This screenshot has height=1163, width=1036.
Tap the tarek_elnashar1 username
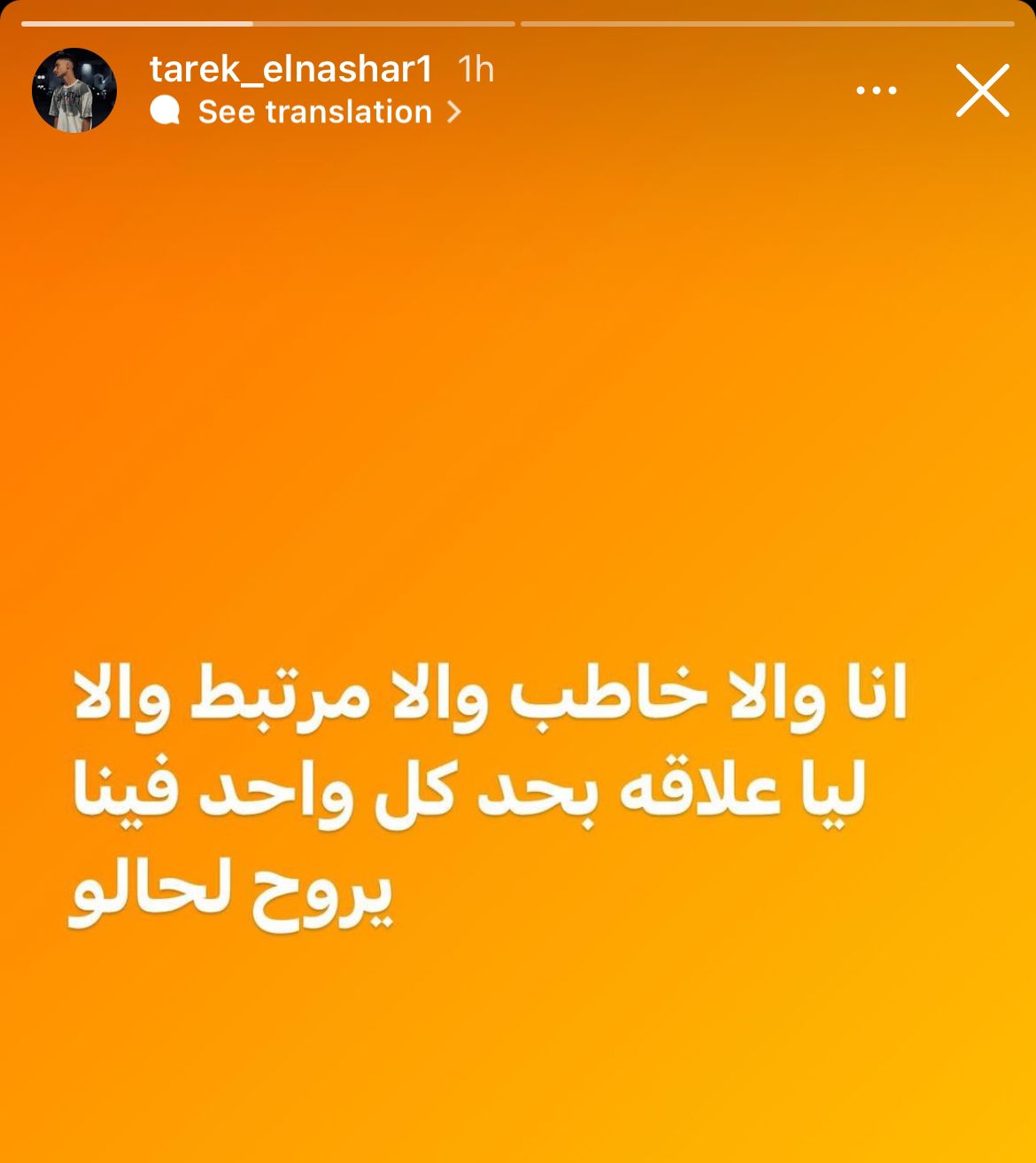[290, 69]
